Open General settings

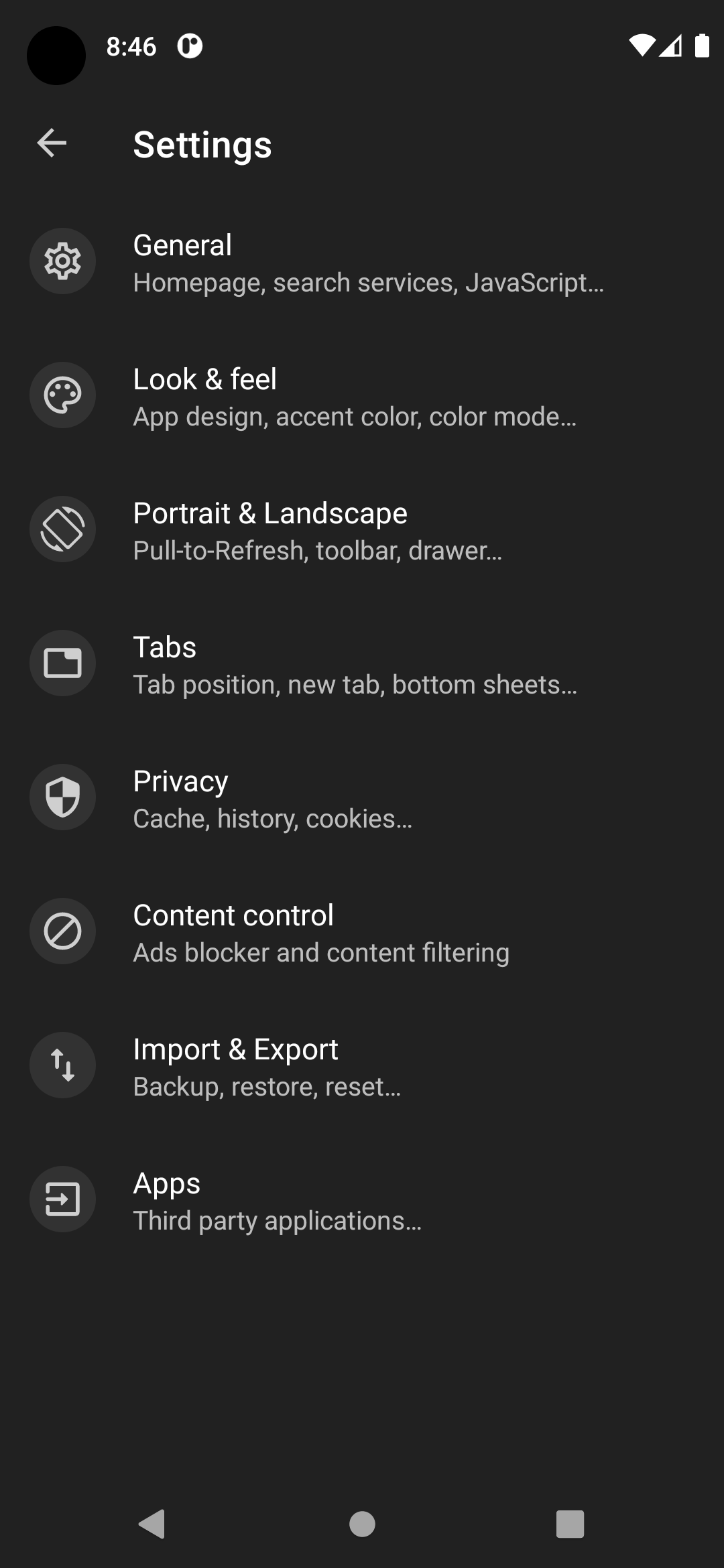click(362, 261)
